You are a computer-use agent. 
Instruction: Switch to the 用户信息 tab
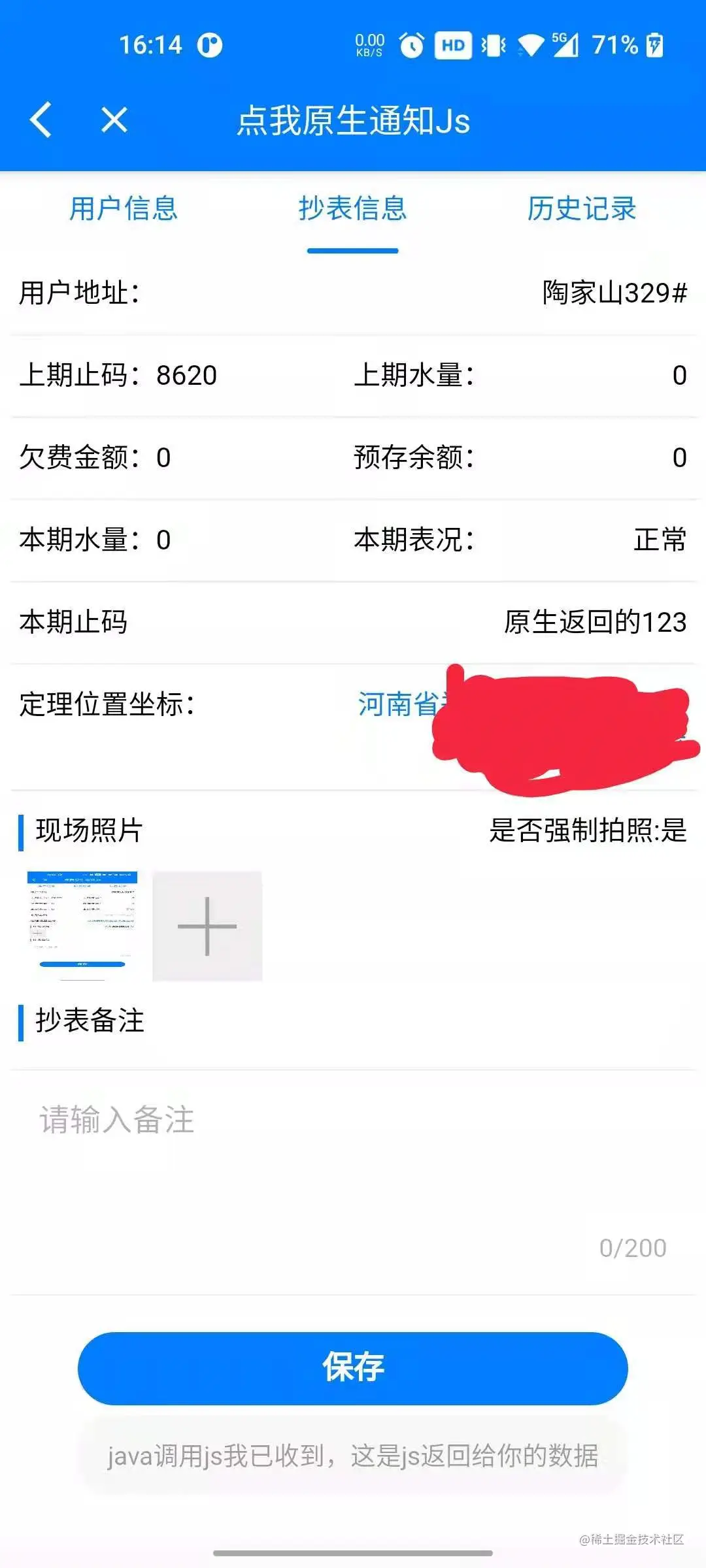coord(124,209)
